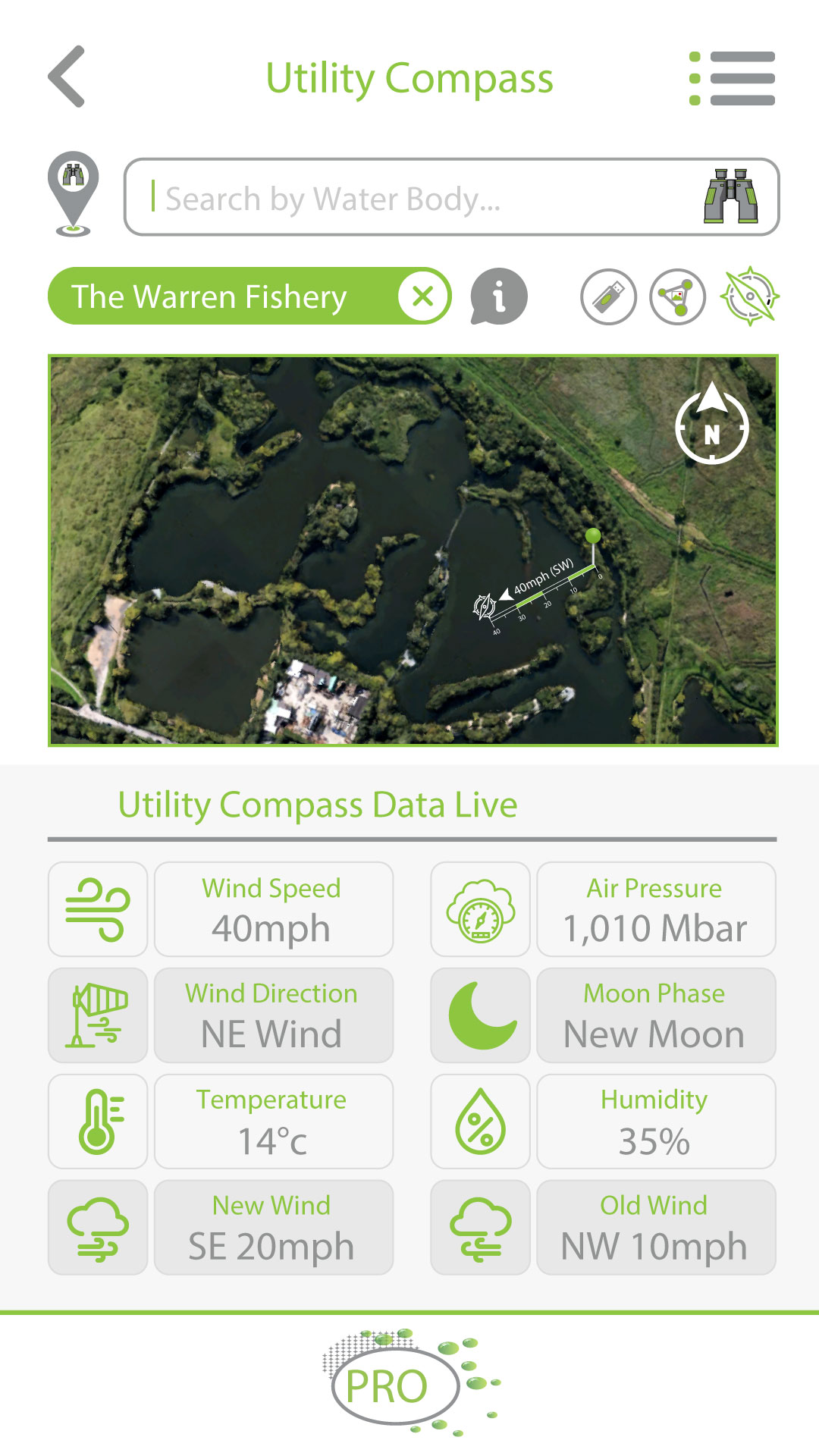The height and width of the screenshot is (1456, 819).
Task: Tap the green compass icon above the map
Action: [x=749, y=297]
